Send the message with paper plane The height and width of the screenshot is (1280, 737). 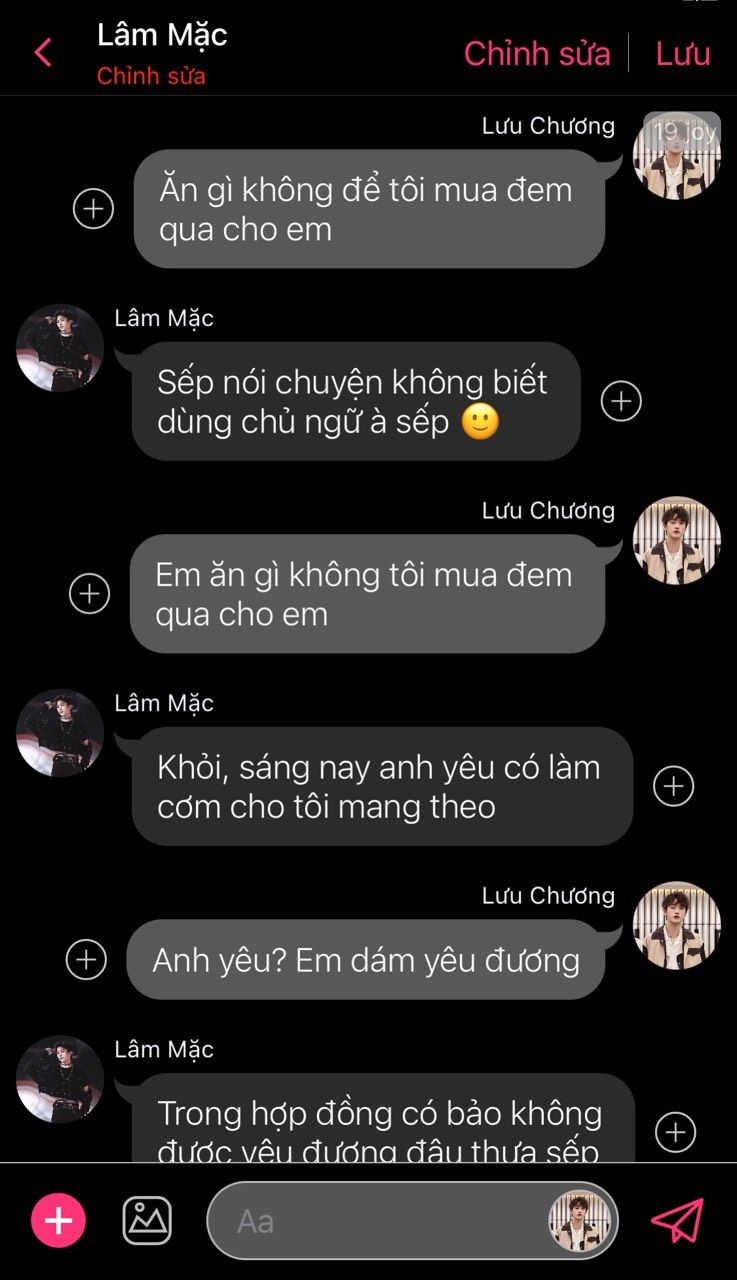678,1221
